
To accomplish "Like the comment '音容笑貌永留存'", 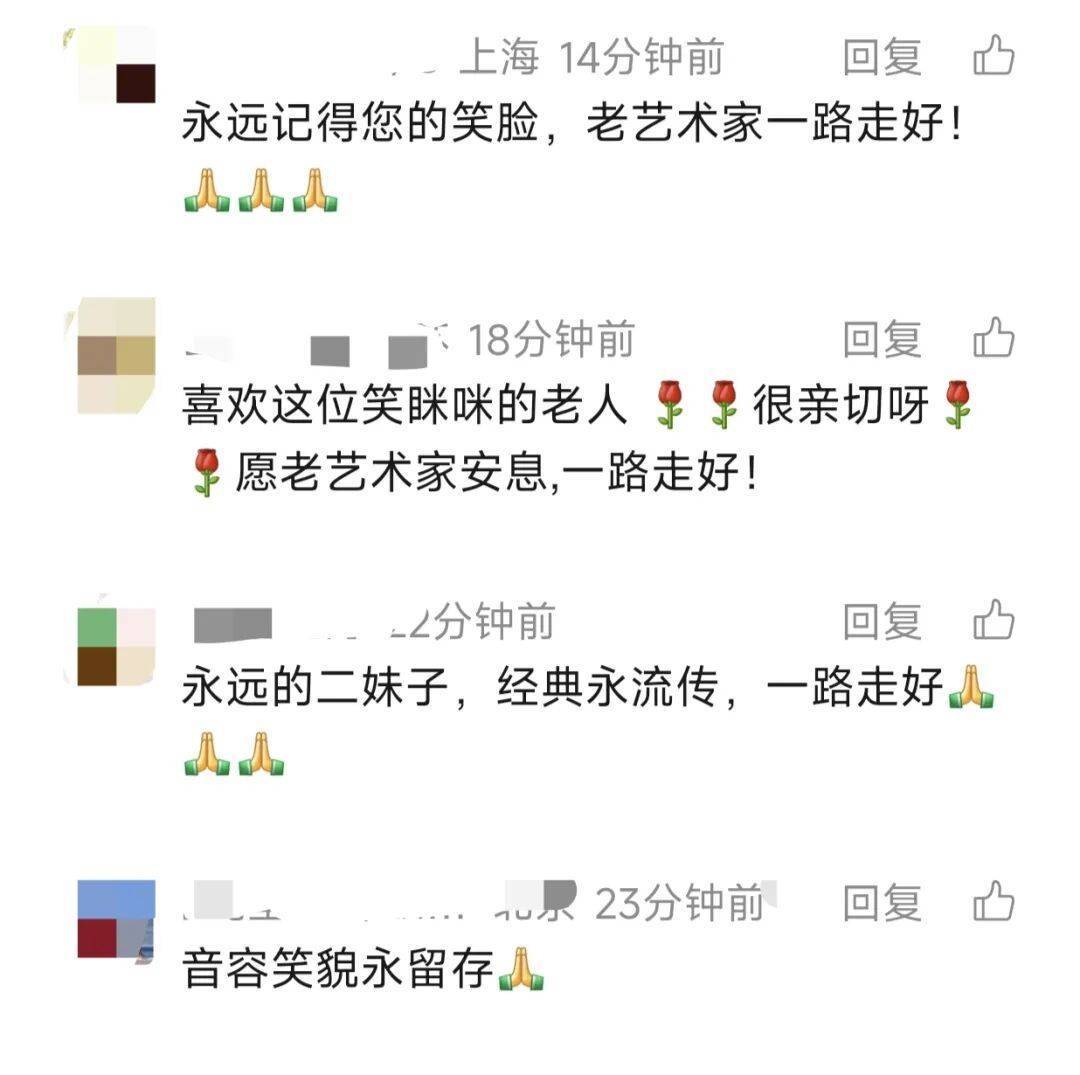I will coord(994,903).
